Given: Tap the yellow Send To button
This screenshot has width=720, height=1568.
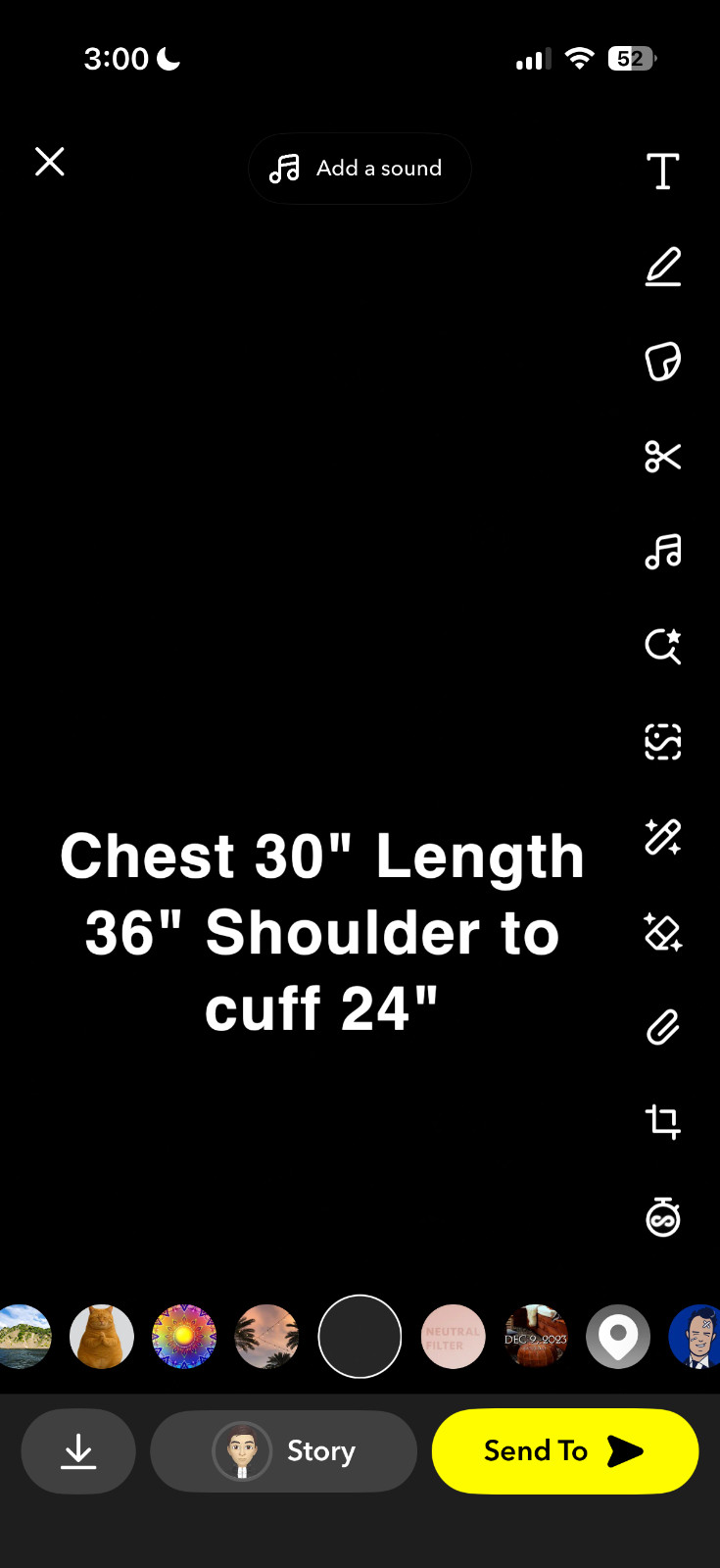Looking at the screenshot, I should (565, 1451).
